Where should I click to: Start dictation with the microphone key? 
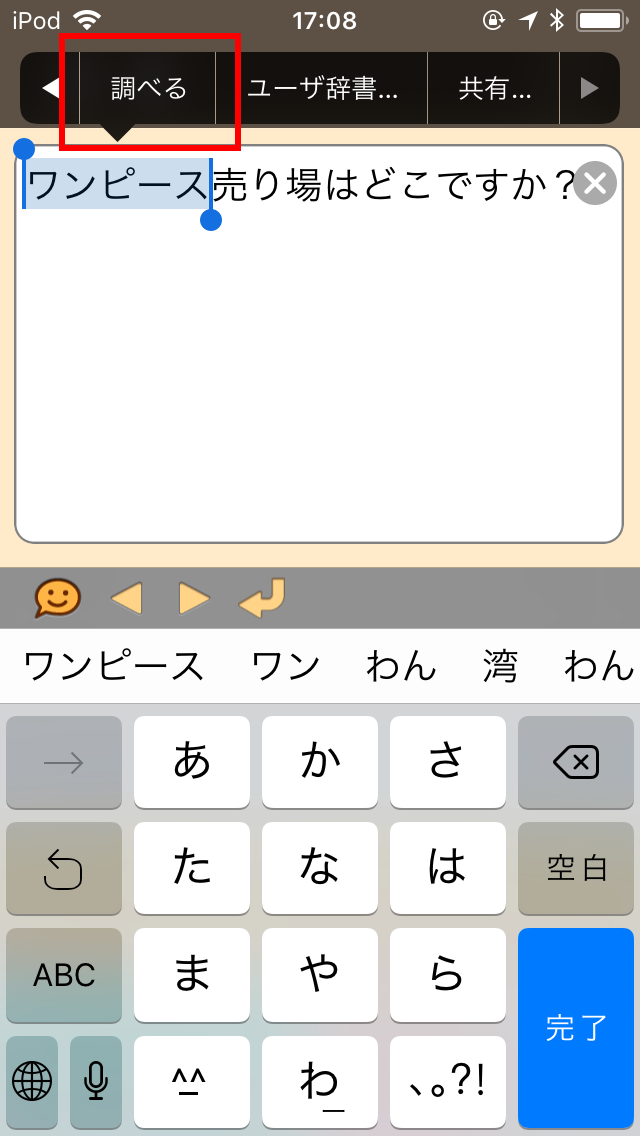pyautogui.click(x=96, y=1081)
